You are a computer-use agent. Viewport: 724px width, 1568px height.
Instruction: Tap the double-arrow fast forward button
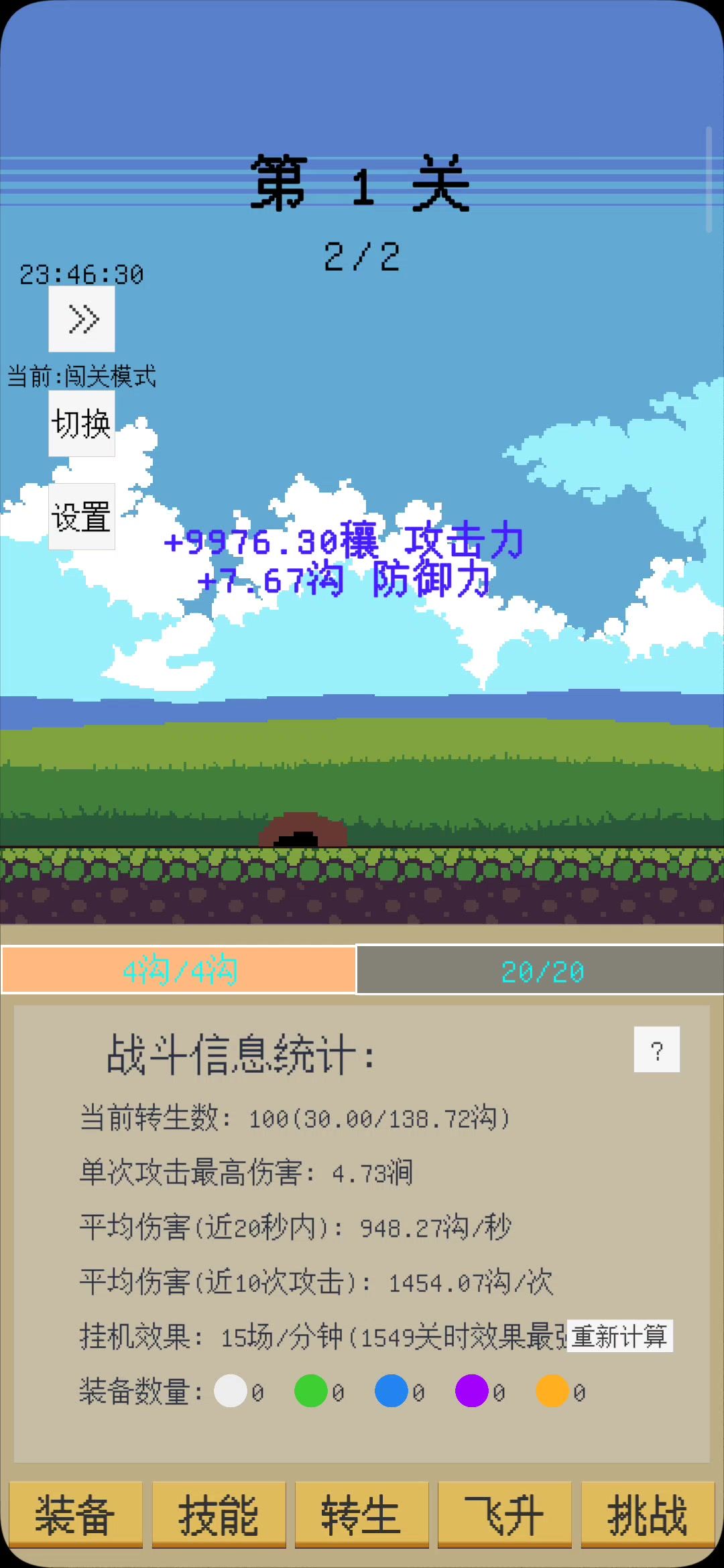click(82, 319)
